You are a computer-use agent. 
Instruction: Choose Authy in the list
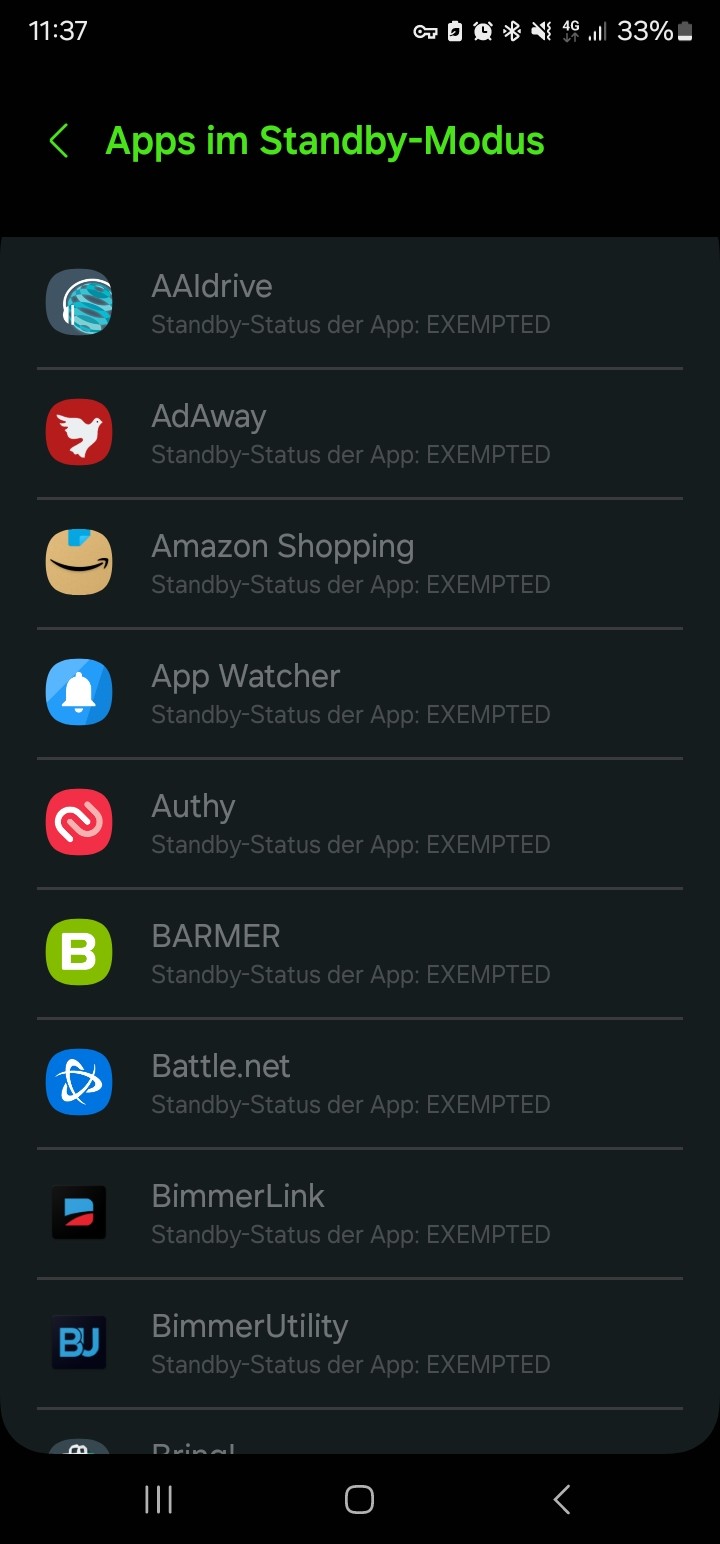(360, 823)
